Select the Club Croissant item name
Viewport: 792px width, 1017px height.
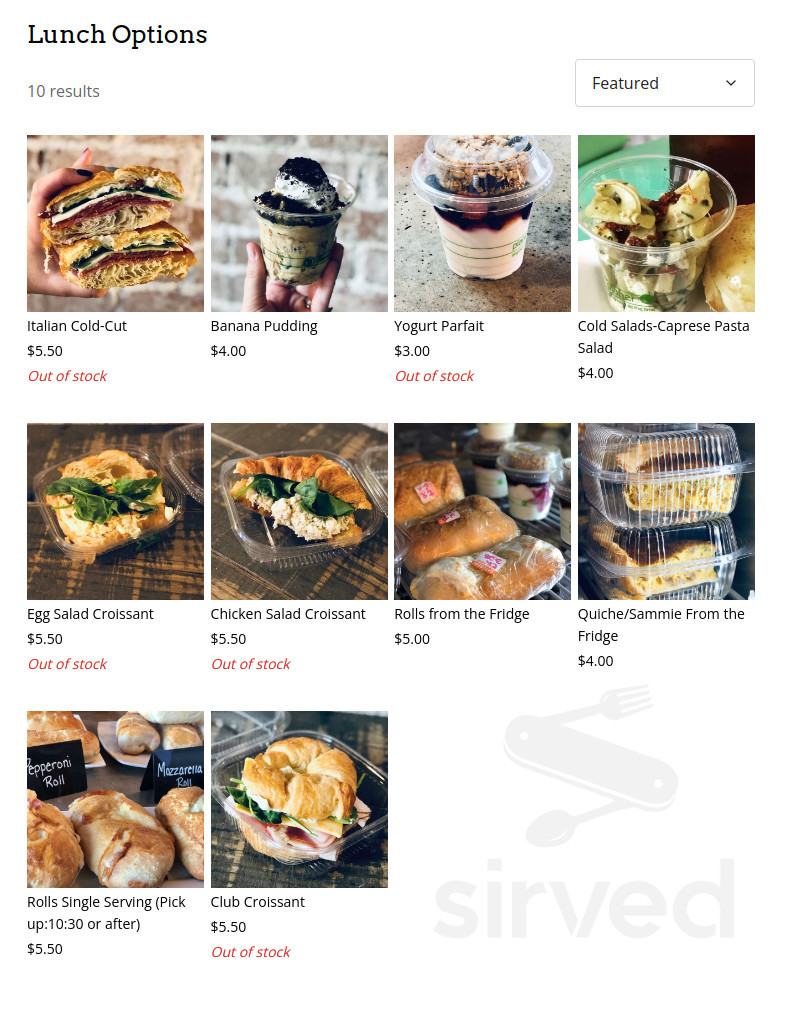pos(257,901)
